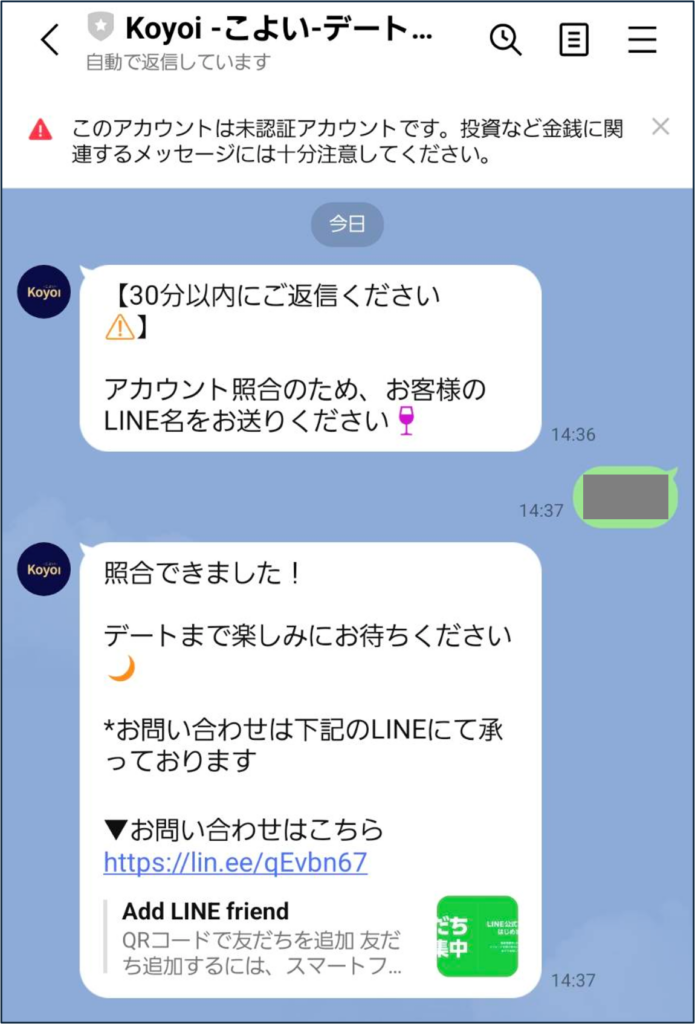Viewport: 695px width, 1024px height.
Task: Open the chat hamburger menu
Action: 642,40
